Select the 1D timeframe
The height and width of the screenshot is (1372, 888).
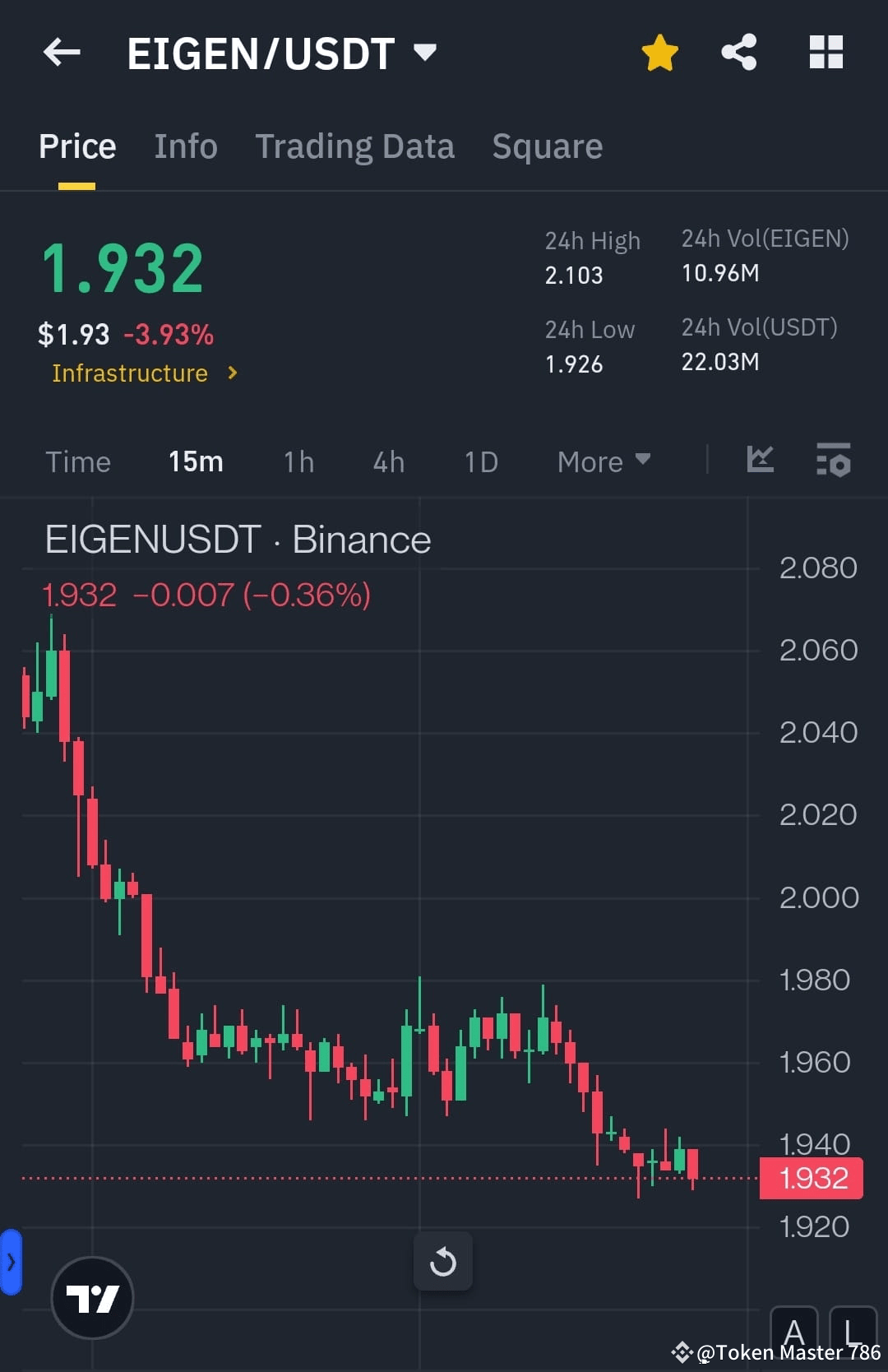pyautogui.click(x=480, y=461)
